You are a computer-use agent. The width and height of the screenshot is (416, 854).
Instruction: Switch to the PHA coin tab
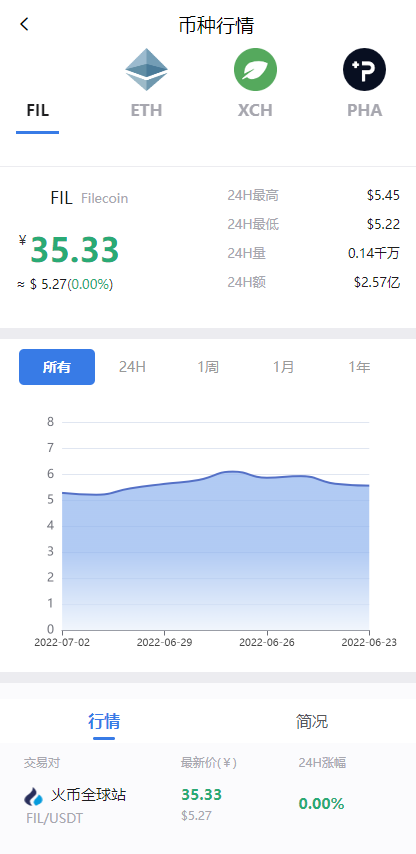click(x=364, y=84)
